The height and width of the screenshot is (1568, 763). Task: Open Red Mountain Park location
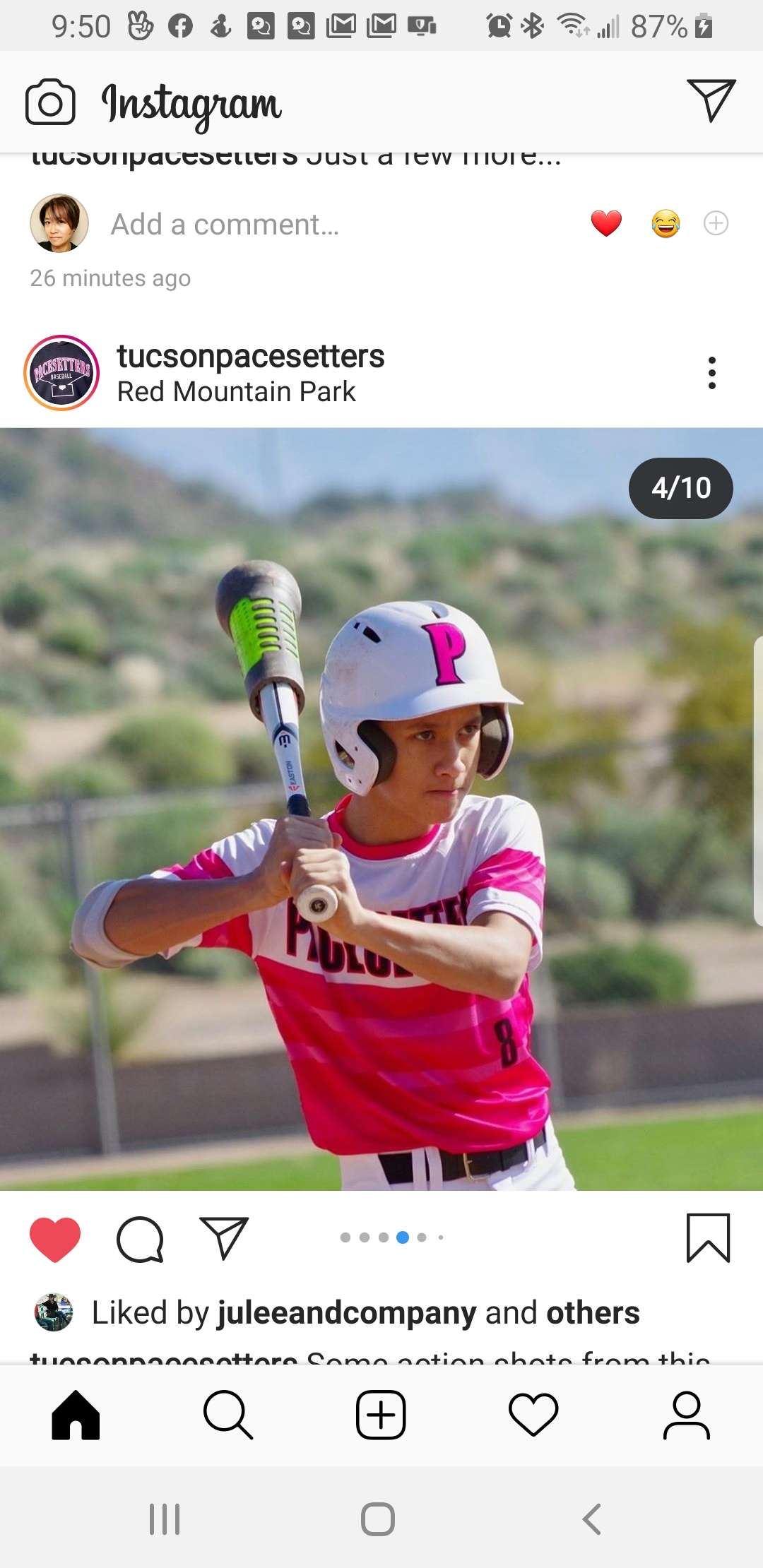pyautogui.click(x=236, y=391)
